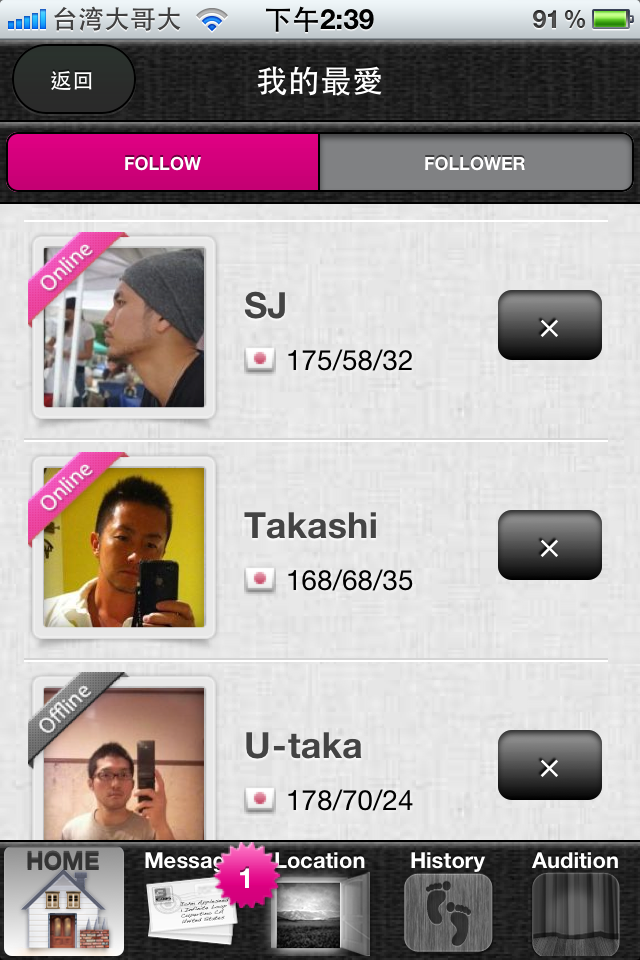Switch to the FOLLOWER segment

click(x=475, y=163)
